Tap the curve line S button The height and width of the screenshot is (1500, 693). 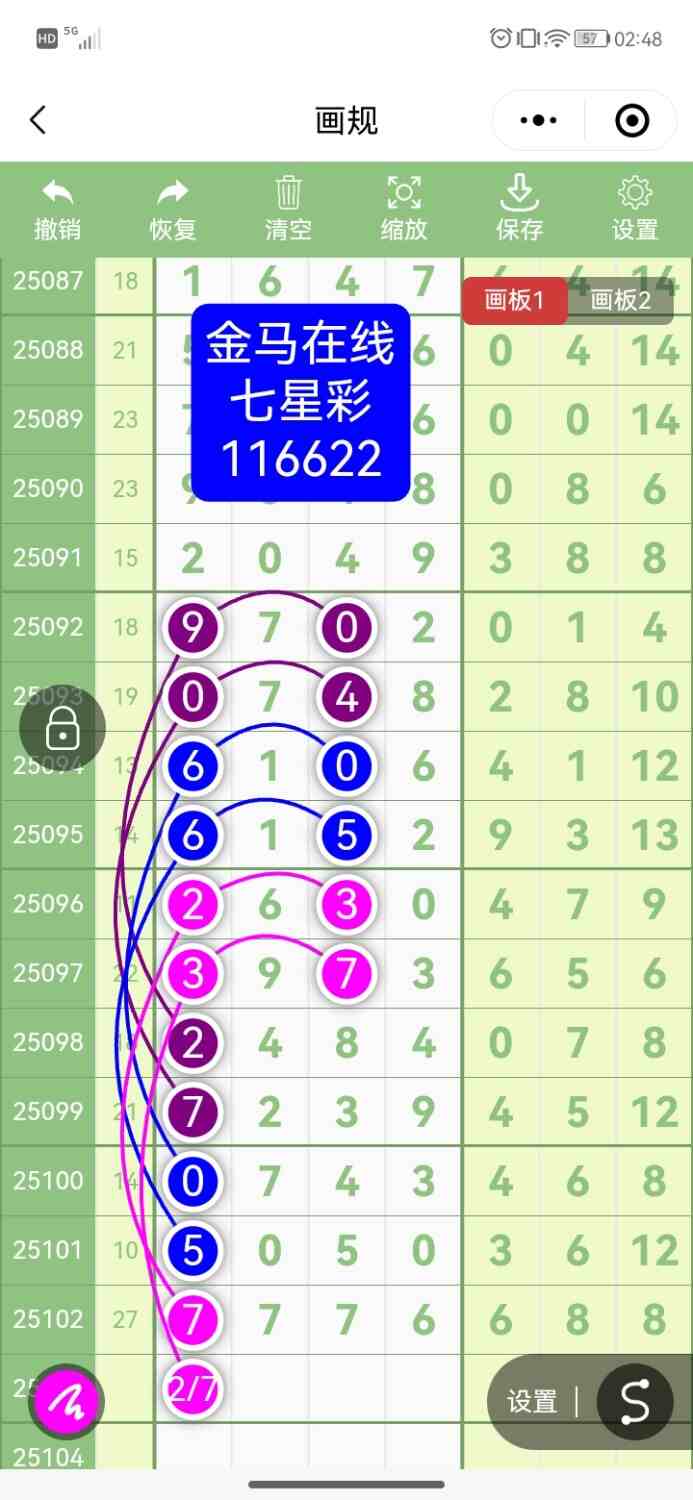(634, 1402)
